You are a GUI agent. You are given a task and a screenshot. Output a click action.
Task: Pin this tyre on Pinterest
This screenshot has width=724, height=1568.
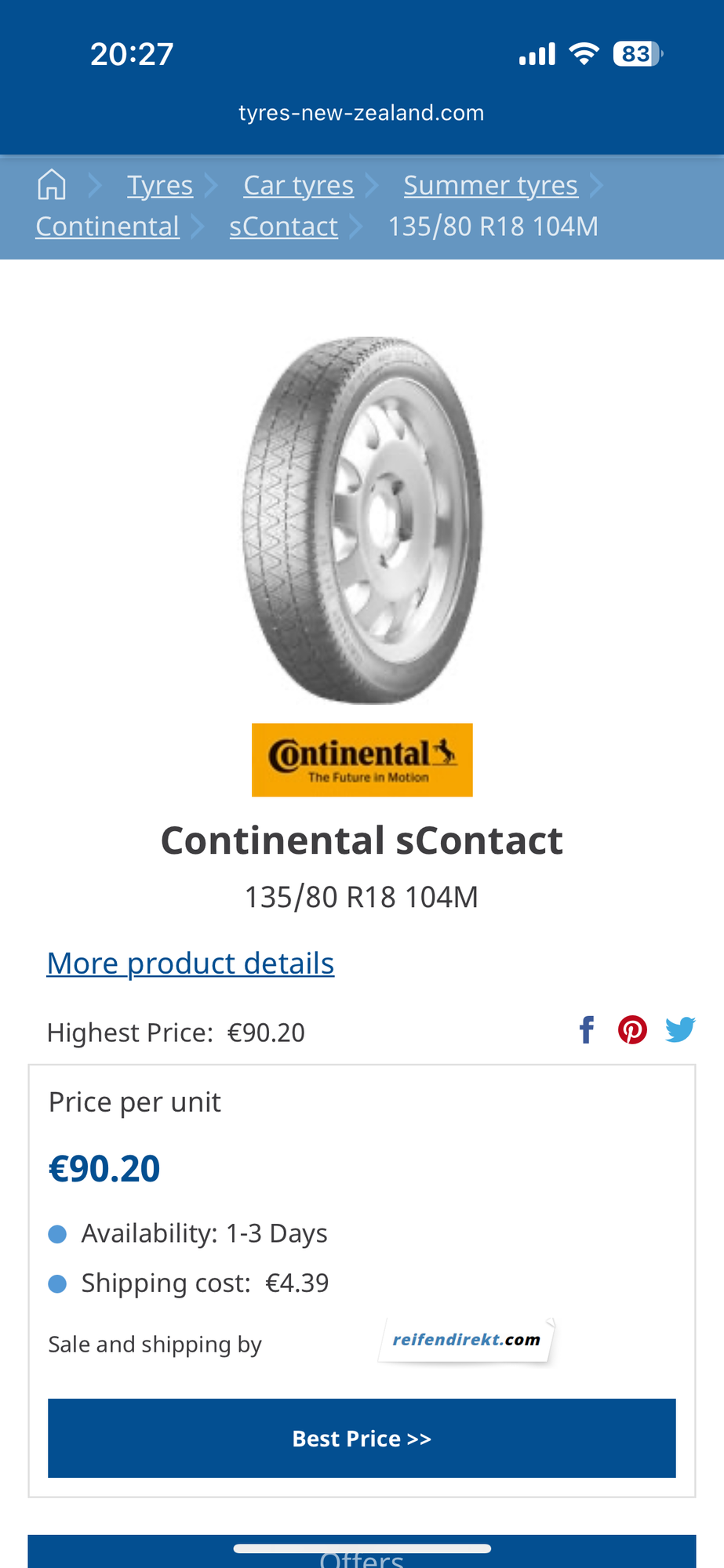pos(632,1029)
